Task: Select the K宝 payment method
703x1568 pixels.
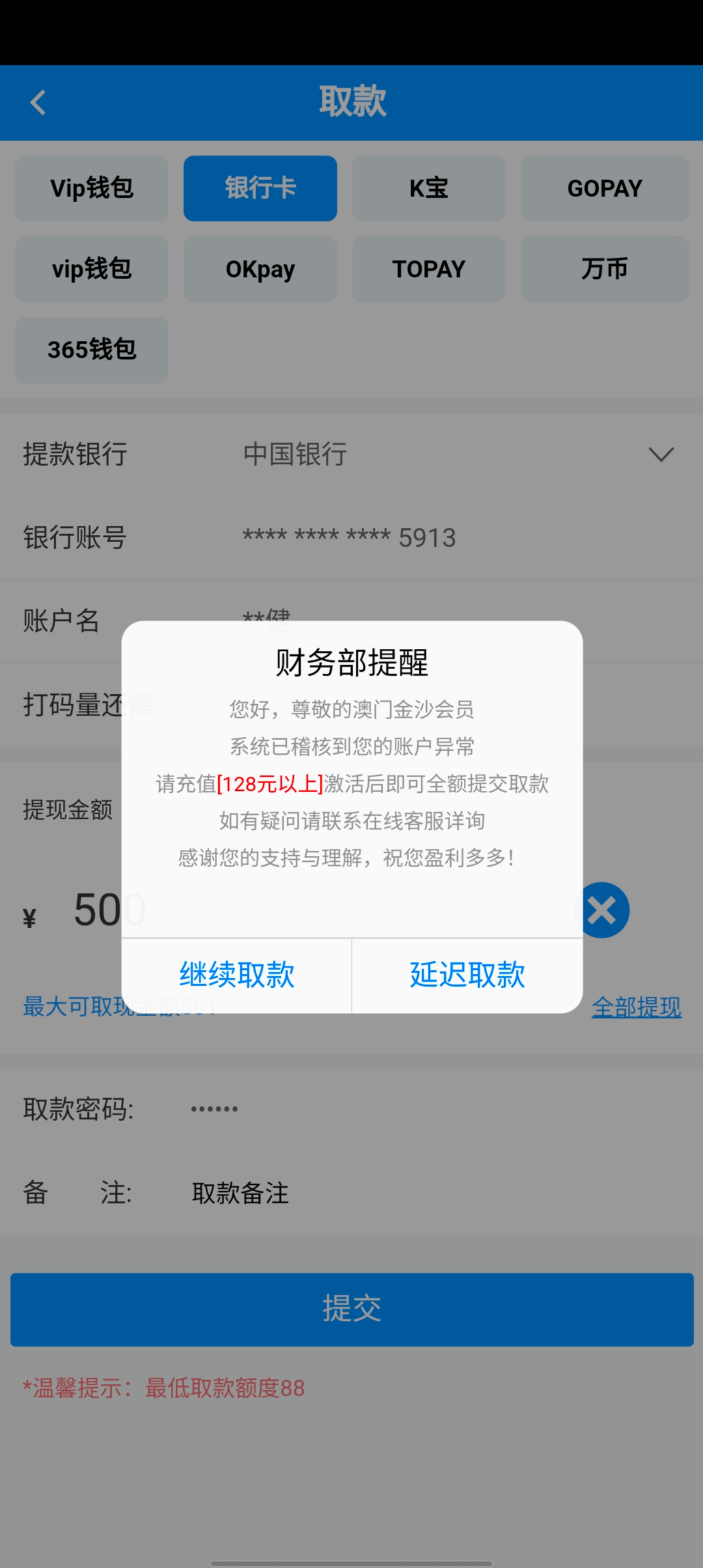Action: click(x=429, y=188)
